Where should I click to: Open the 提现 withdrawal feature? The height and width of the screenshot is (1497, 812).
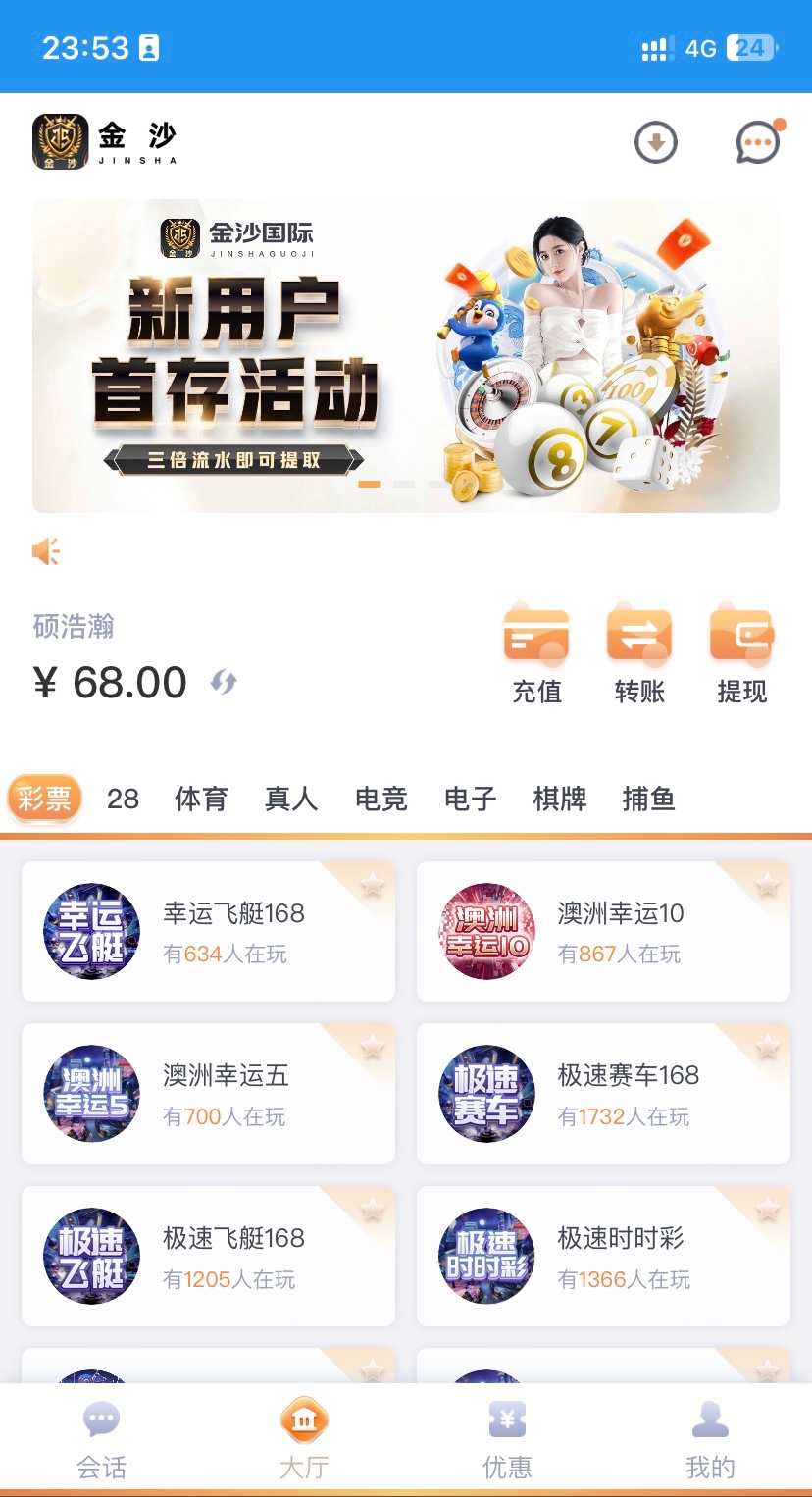(x=740, y=652)
